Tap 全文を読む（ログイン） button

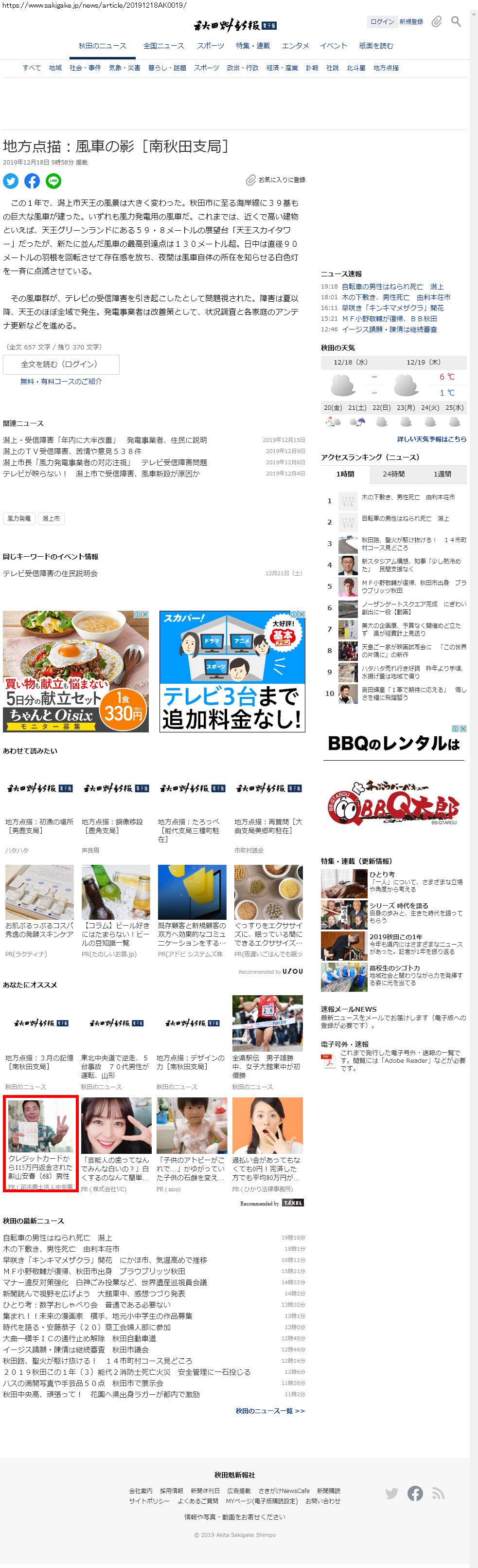61,364
